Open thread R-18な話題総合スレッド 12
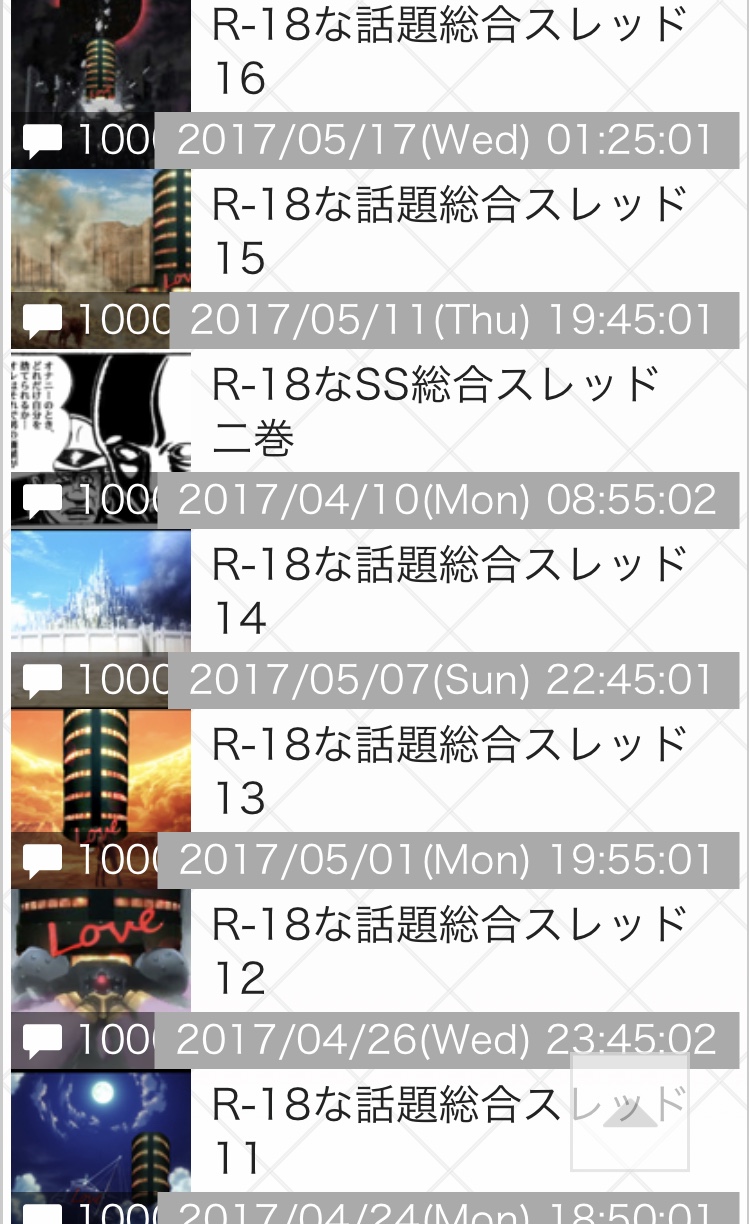 [449, 950]
